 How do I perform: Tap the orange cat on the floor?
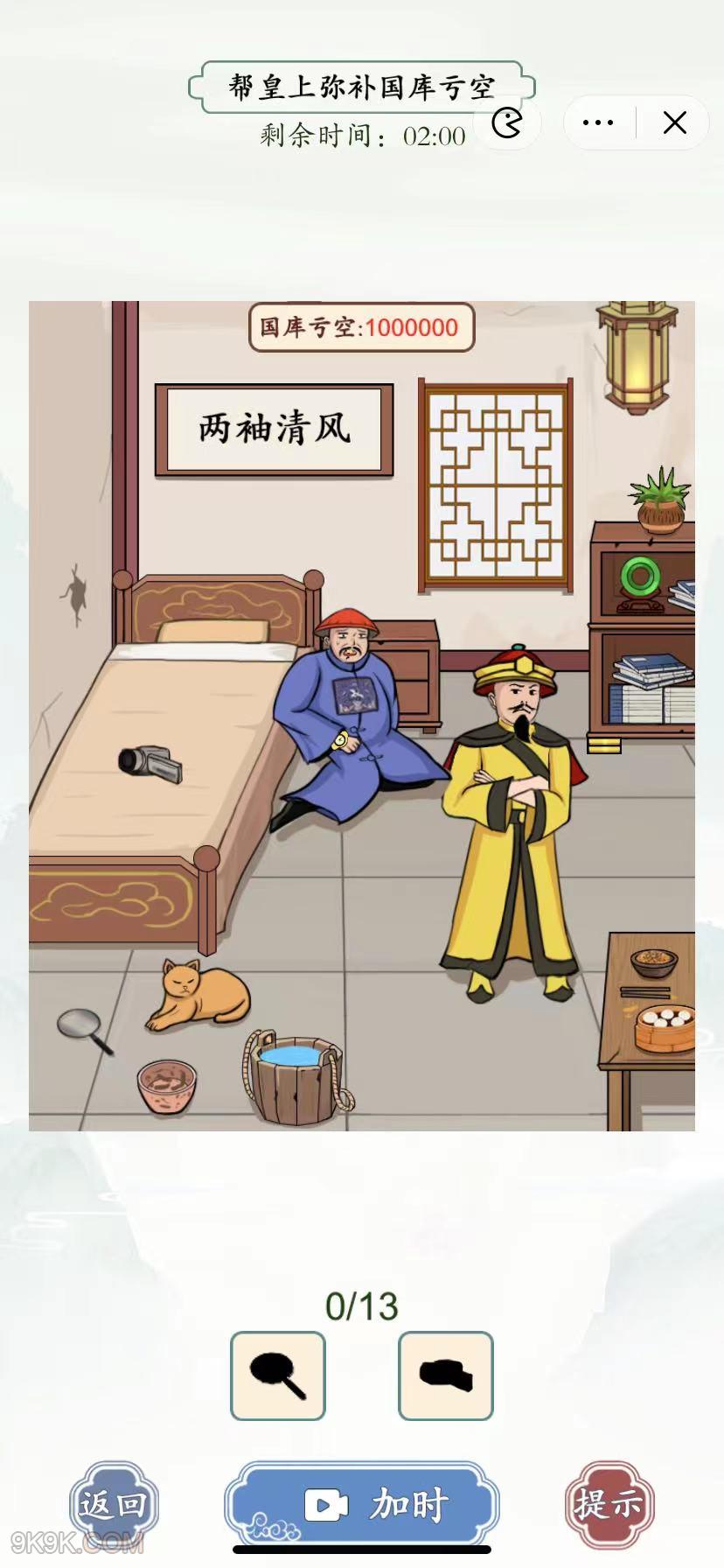(x=198, y=996)
